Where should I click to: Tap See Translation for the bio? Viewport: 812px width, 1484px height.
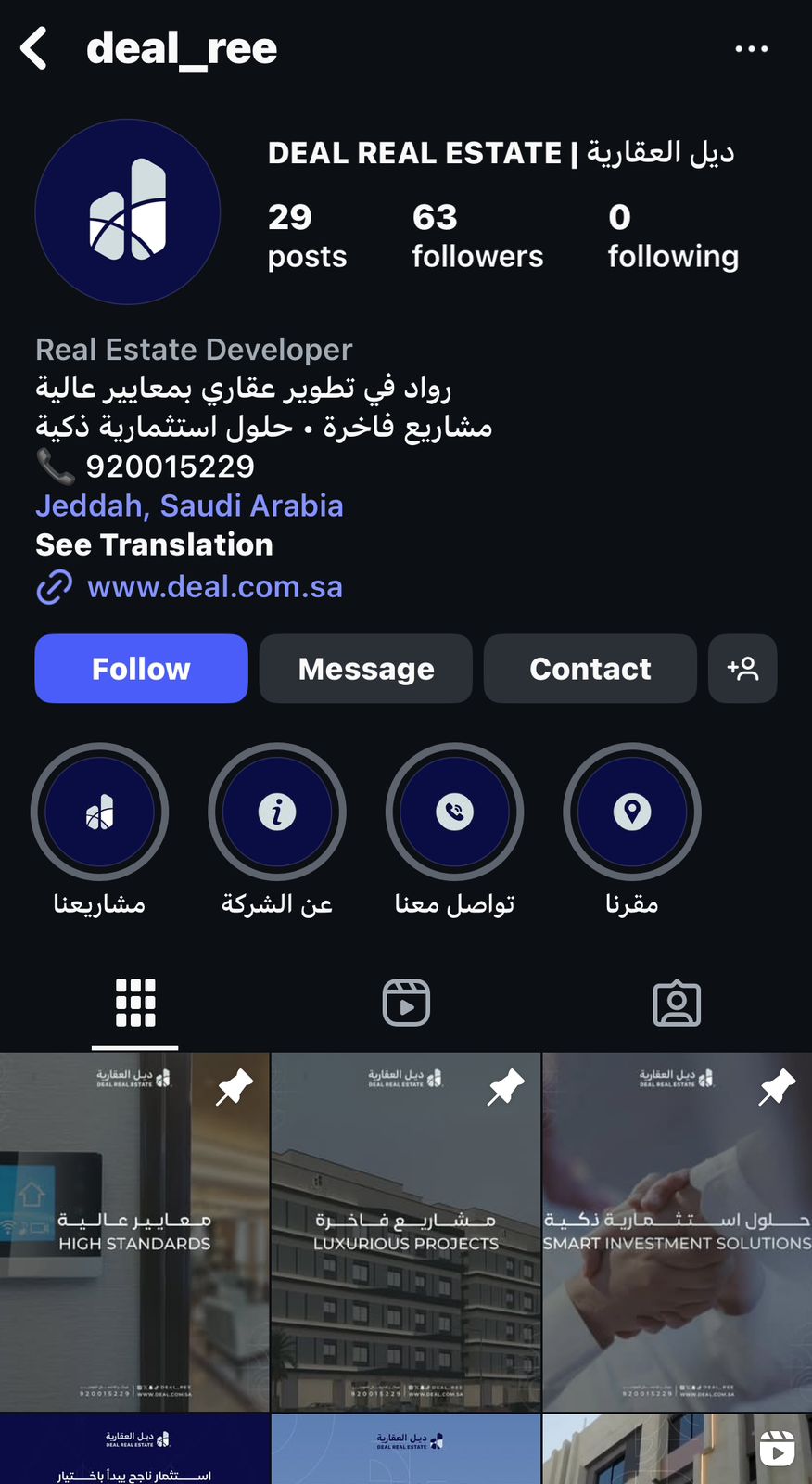154,544
